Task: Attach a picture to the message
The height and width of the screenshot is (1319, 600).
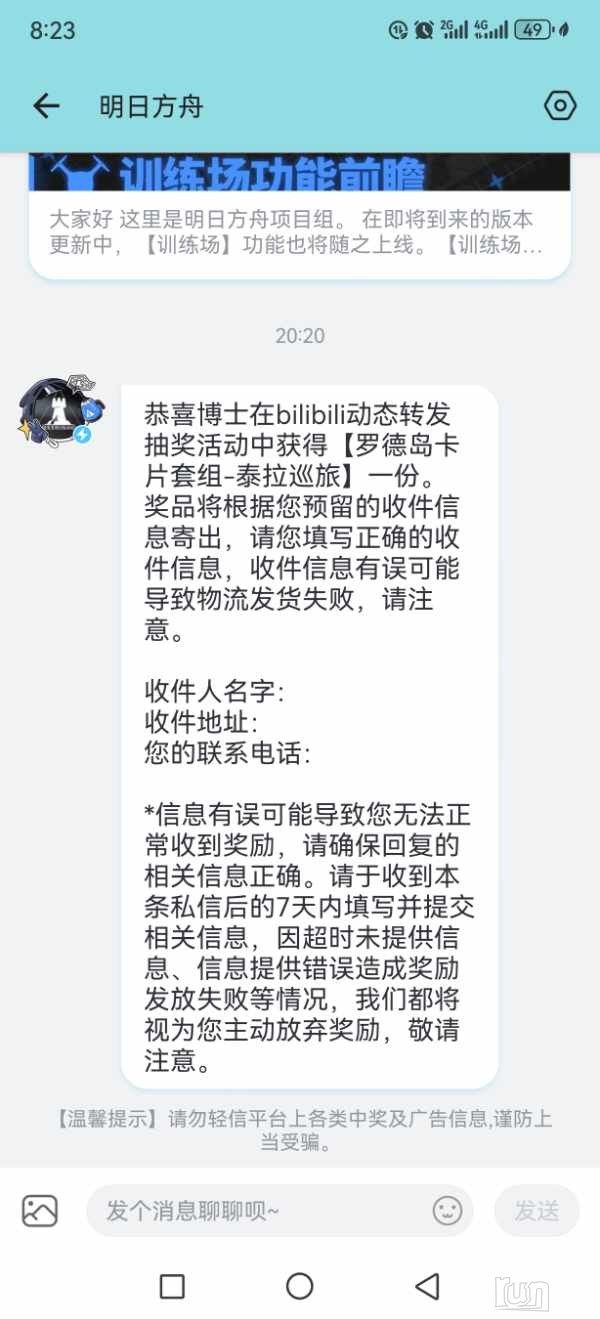Action: pos(40,1211)
